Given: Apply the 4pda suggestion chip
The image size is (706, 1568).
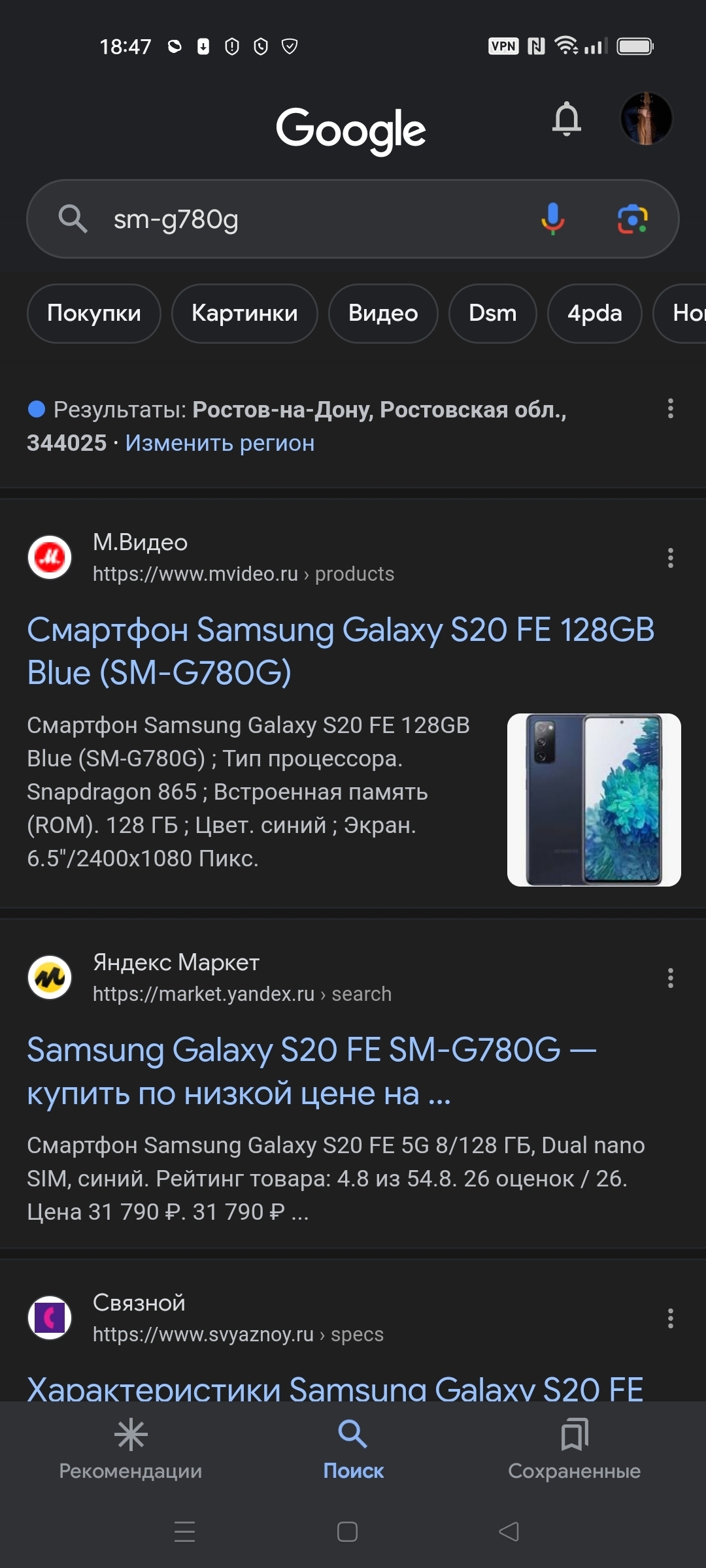Looking at the screenshot, I should pos(594,314).
